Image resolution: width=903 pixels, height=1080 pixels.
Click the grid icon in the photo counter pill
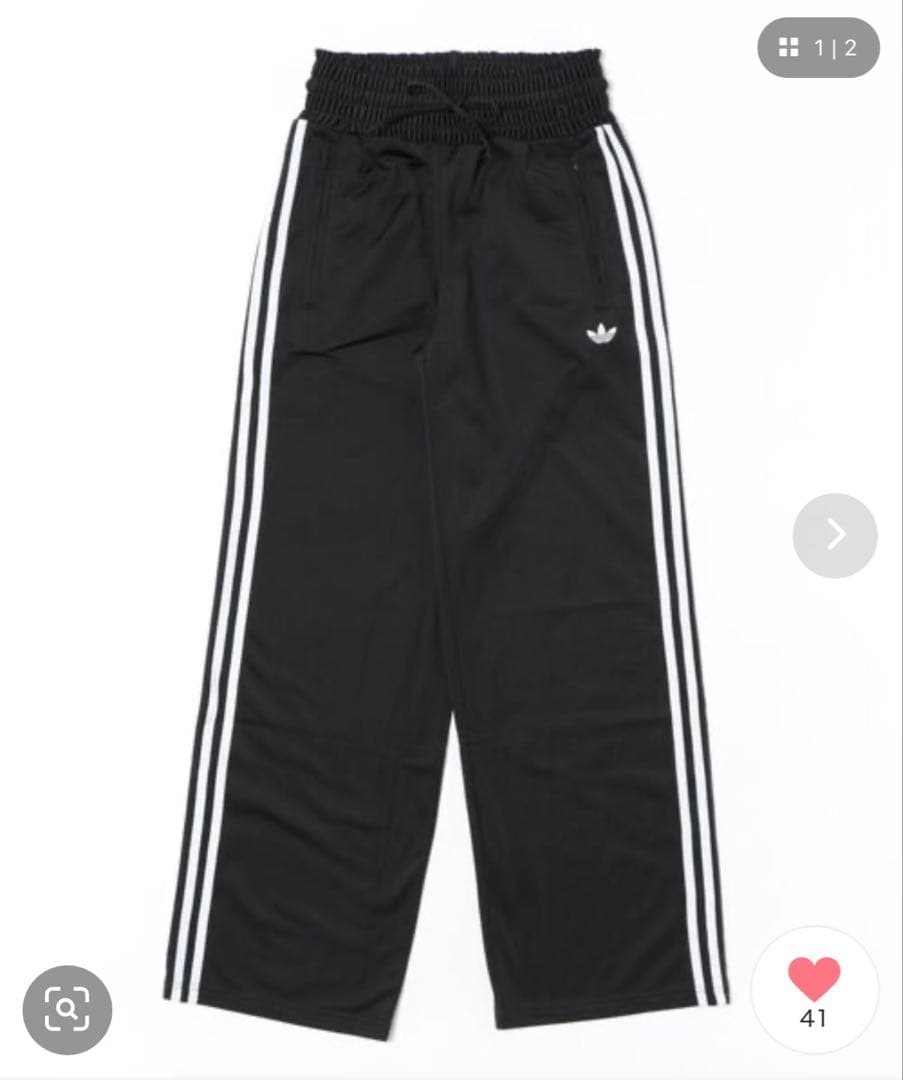[x=787, y=44]
